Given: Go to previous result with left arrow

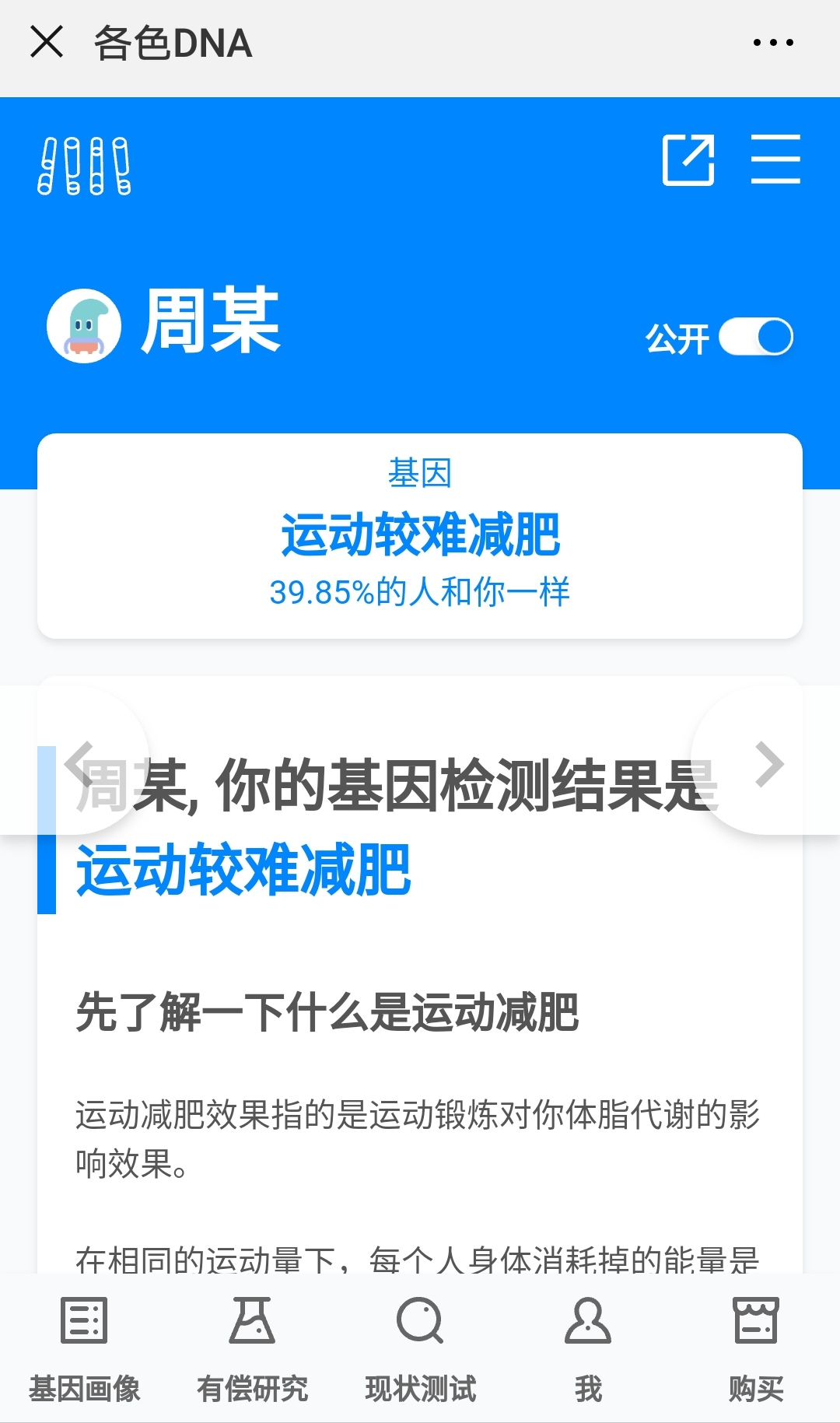Looking at the screenshot, I should (79, 763).
